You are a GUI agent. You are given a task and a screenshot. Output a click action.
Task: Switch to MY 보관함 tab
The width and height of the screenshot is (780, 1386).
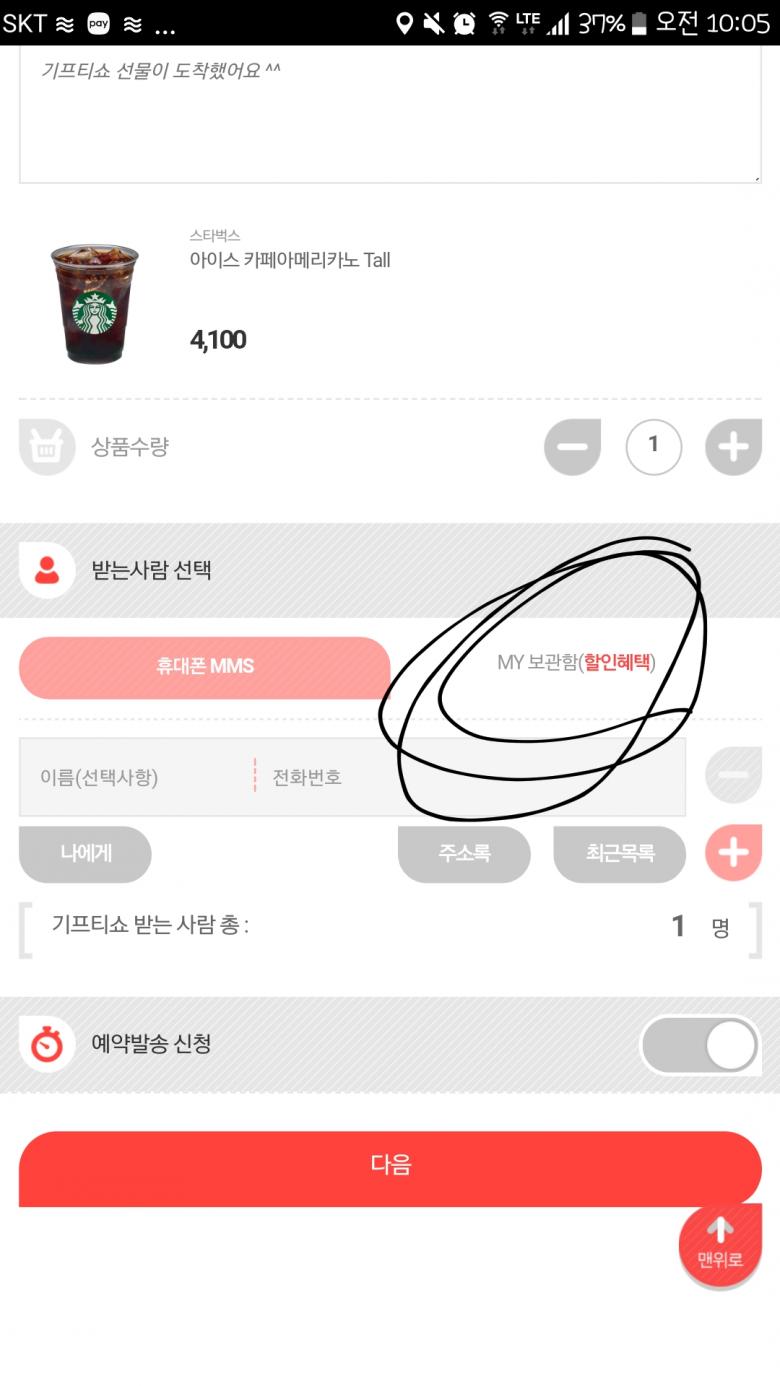(x=576, y=663)
